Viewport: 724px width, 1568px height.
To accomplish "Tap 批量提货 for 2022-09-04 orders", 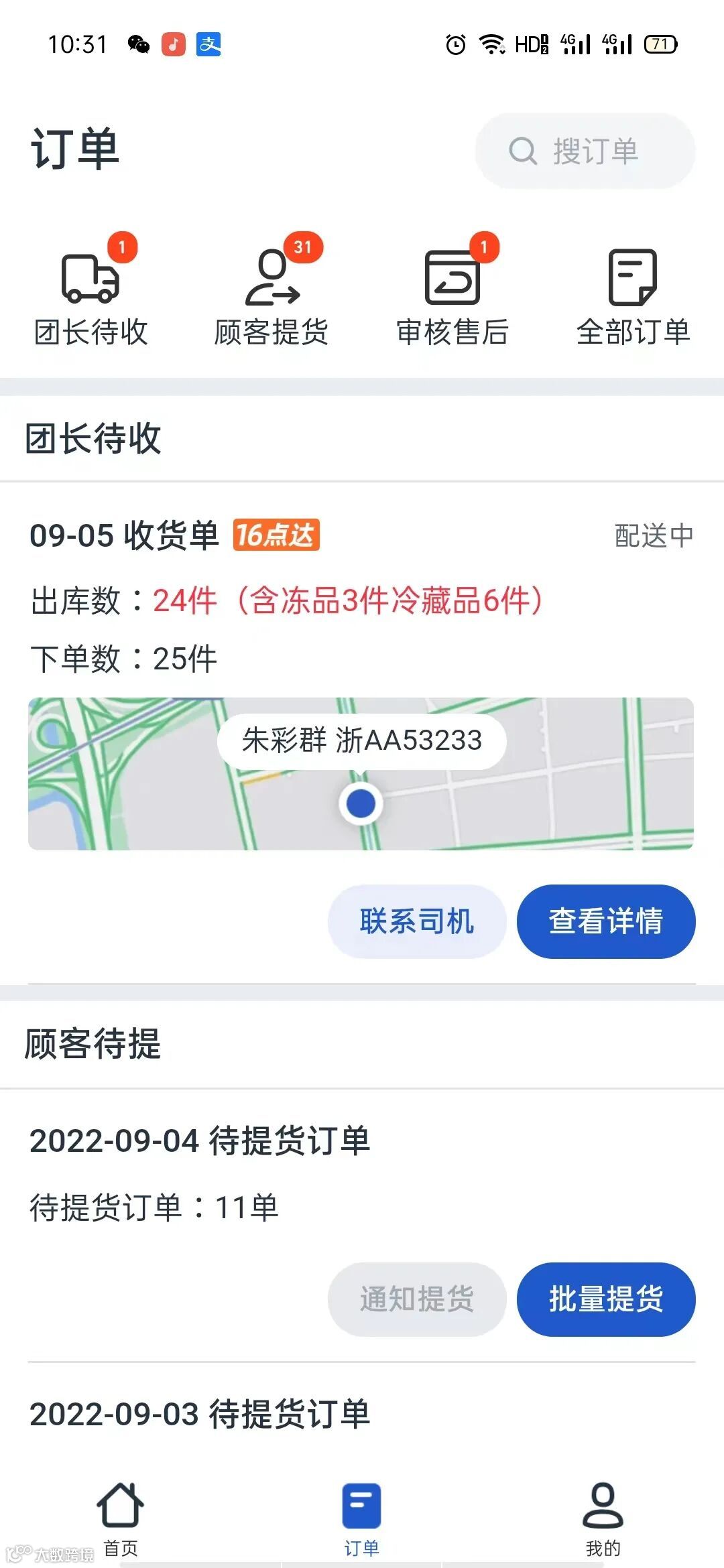I will [605, 1299].
